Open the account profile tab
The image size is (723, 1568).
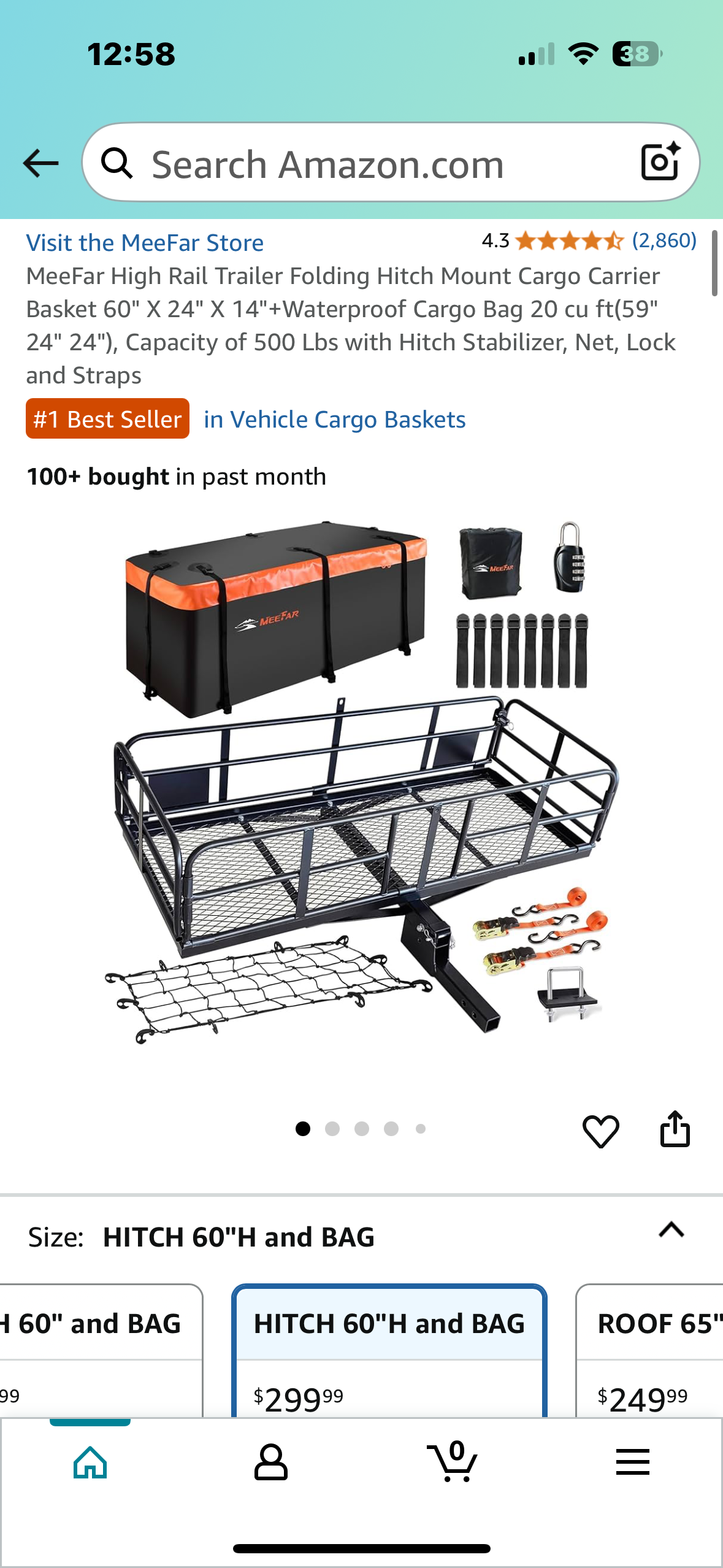[x=270, y=1462]
